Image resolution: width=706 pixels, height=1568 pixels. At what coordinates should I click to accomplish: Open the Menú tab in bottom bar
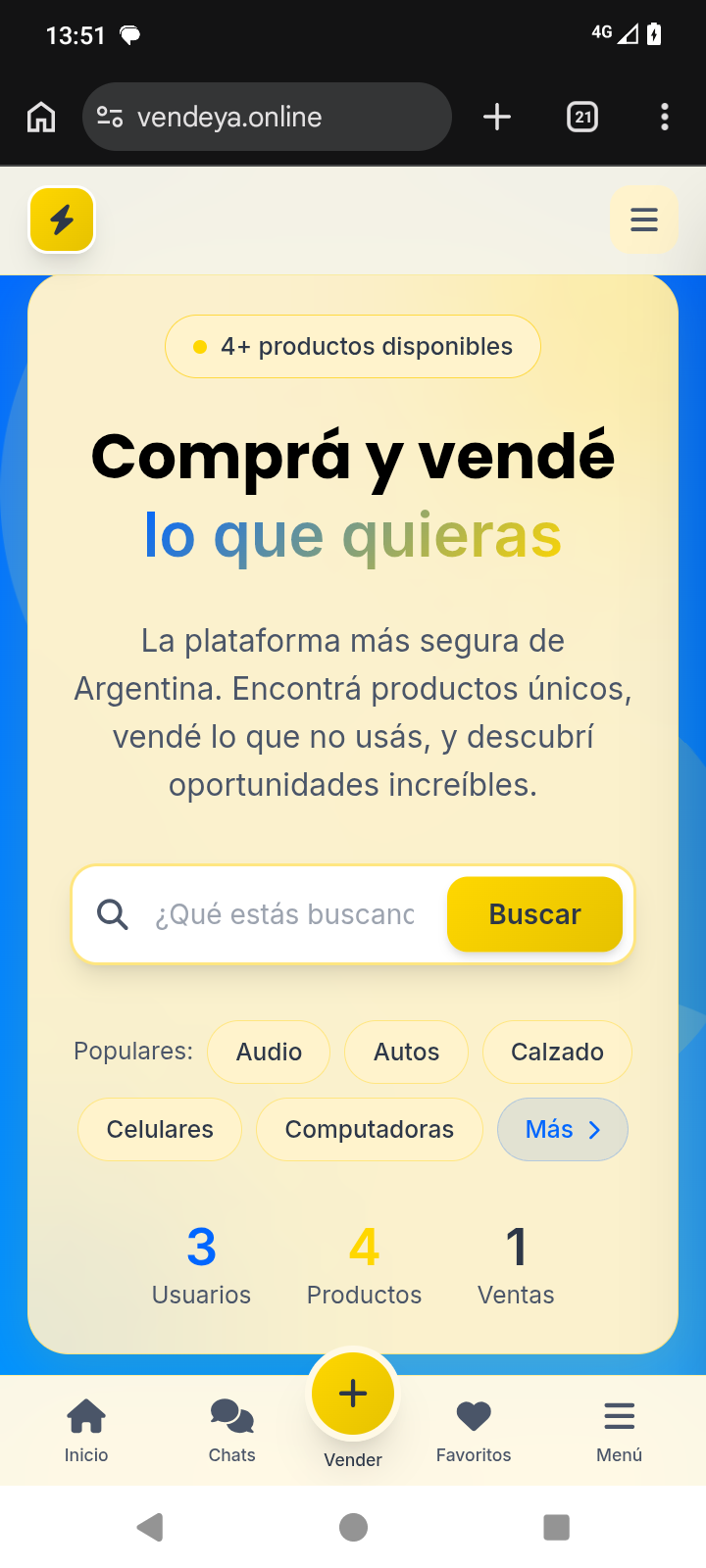[619, 1430]
